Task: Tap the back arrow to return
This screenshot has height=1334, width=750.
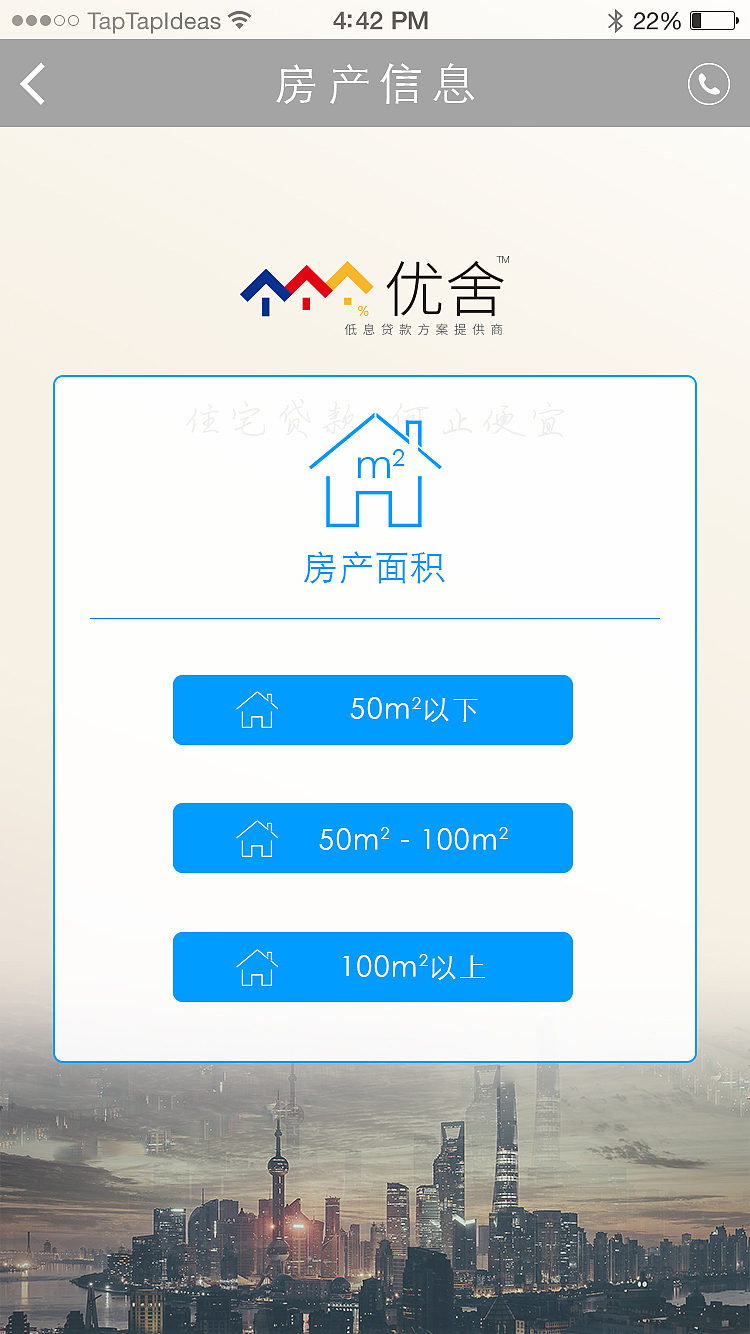Action: tap(32, 83)
